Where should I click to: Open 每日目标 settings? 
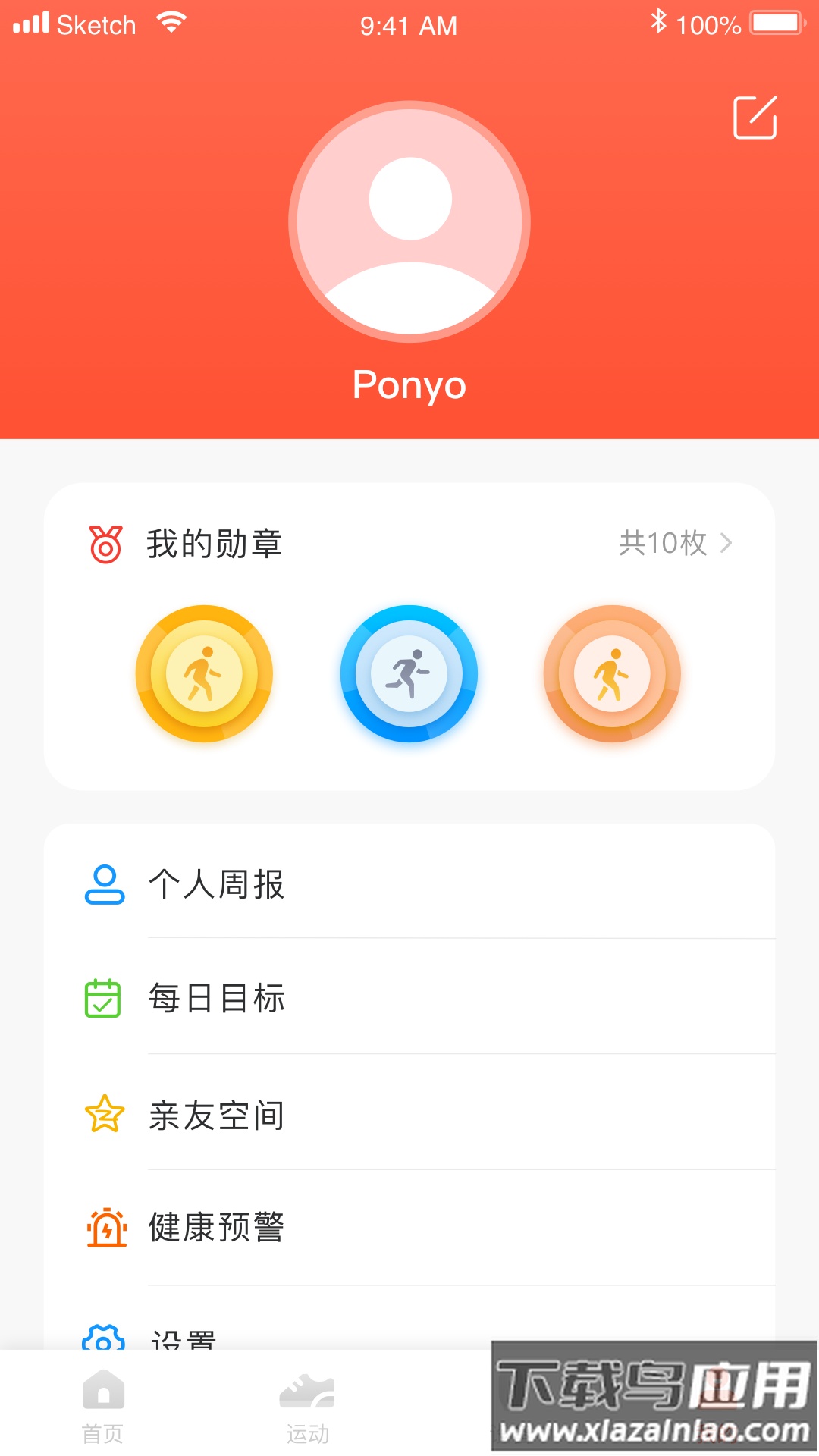[218, 999]
